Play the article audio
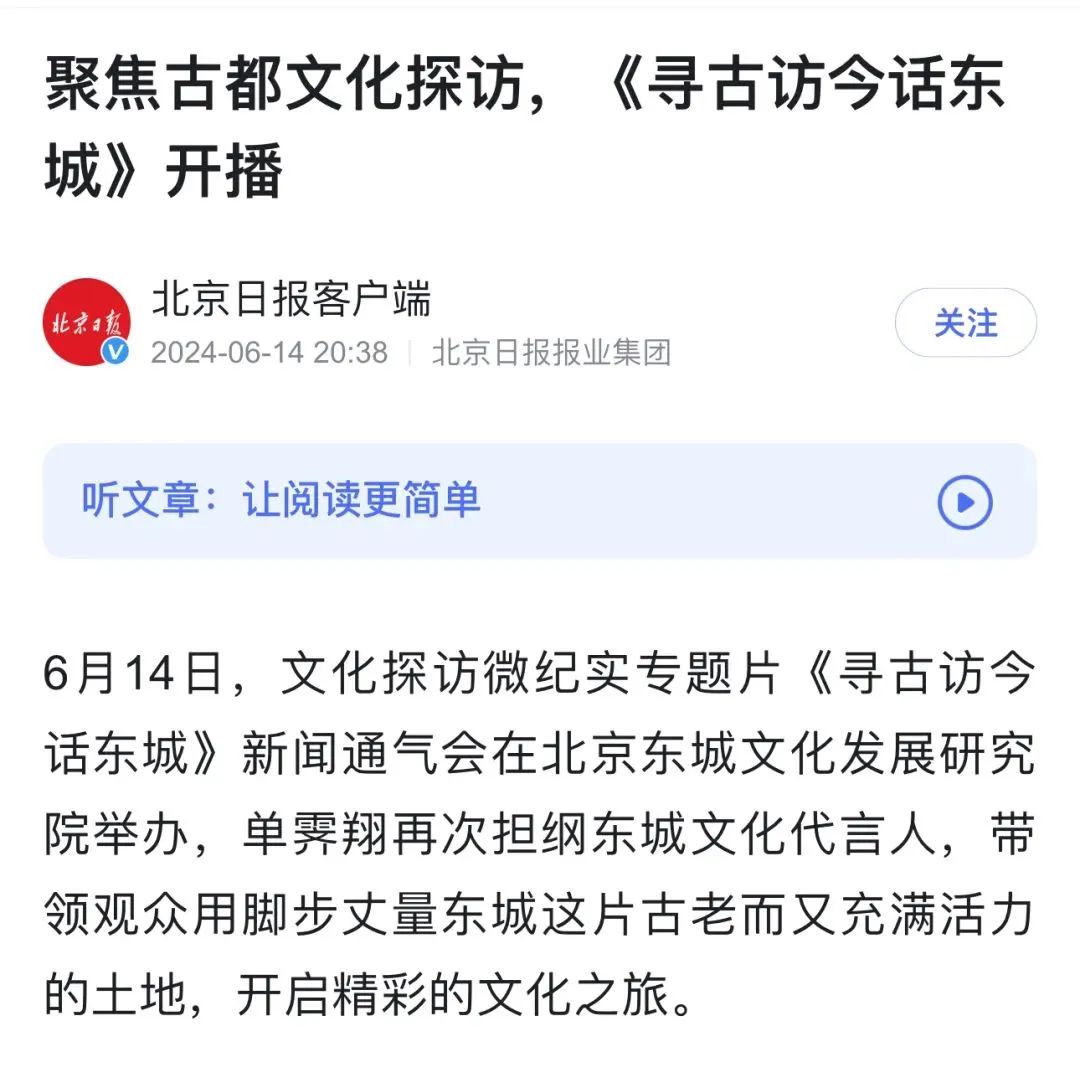 click(964, 502)
